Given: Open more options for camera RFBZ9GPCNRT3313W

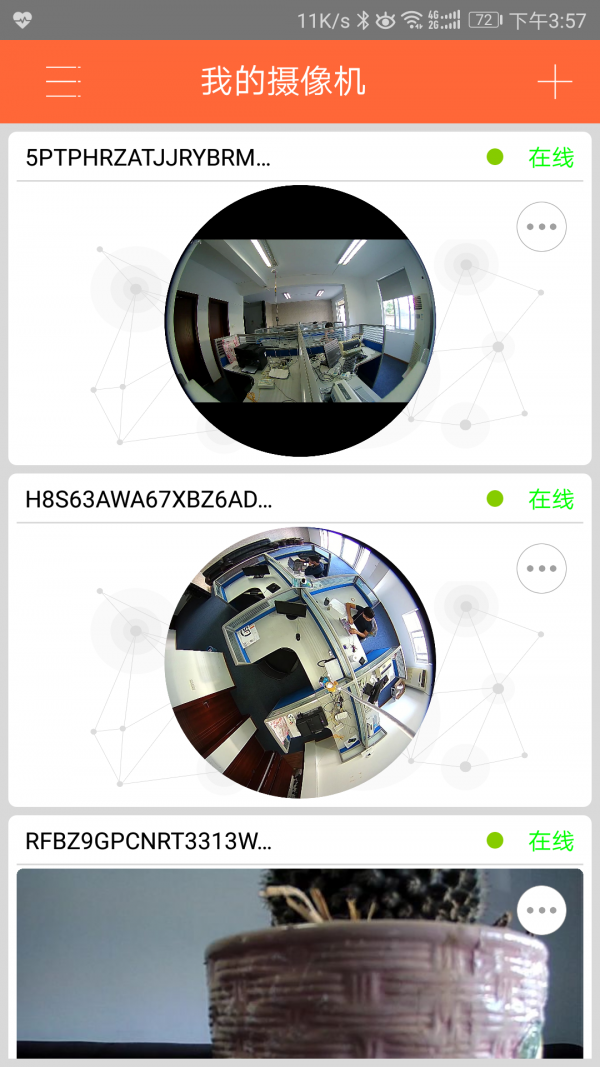Looking at the screenshot, I should (x=541, y=910).
